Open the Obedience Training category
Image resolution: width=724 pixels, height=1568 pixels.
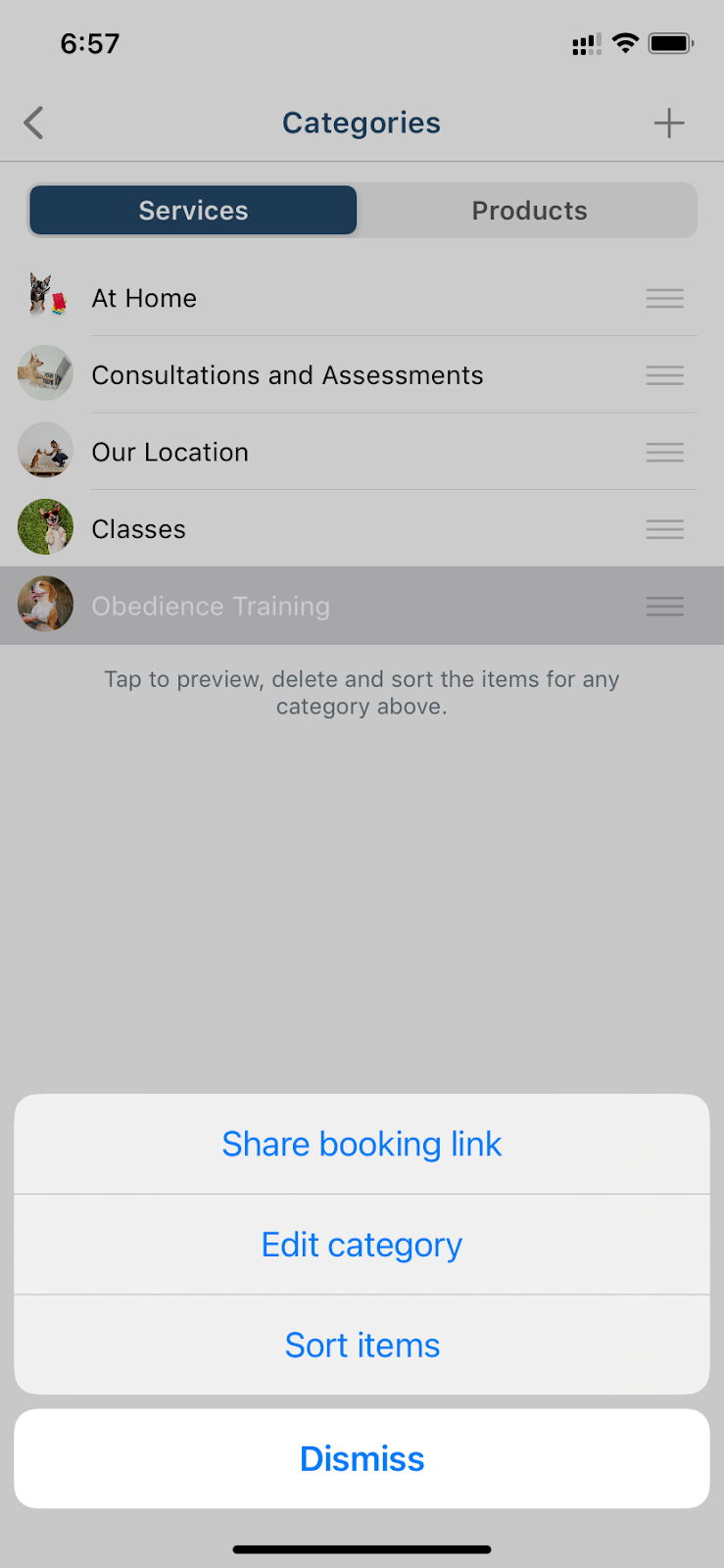(362, 606)
